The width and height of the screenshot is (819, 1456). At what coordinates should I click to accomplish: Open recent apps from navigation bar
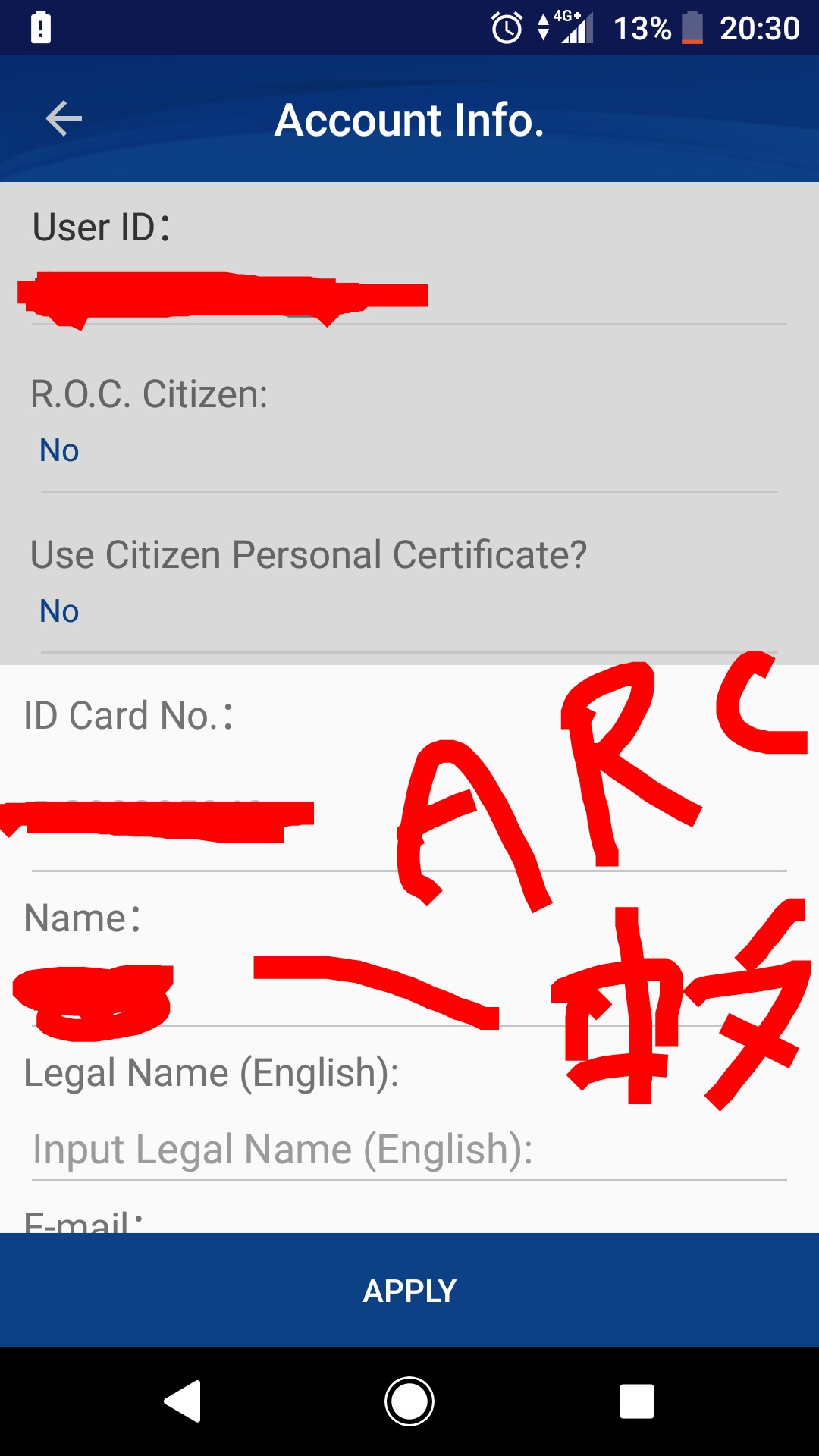tap(636, 1401)
